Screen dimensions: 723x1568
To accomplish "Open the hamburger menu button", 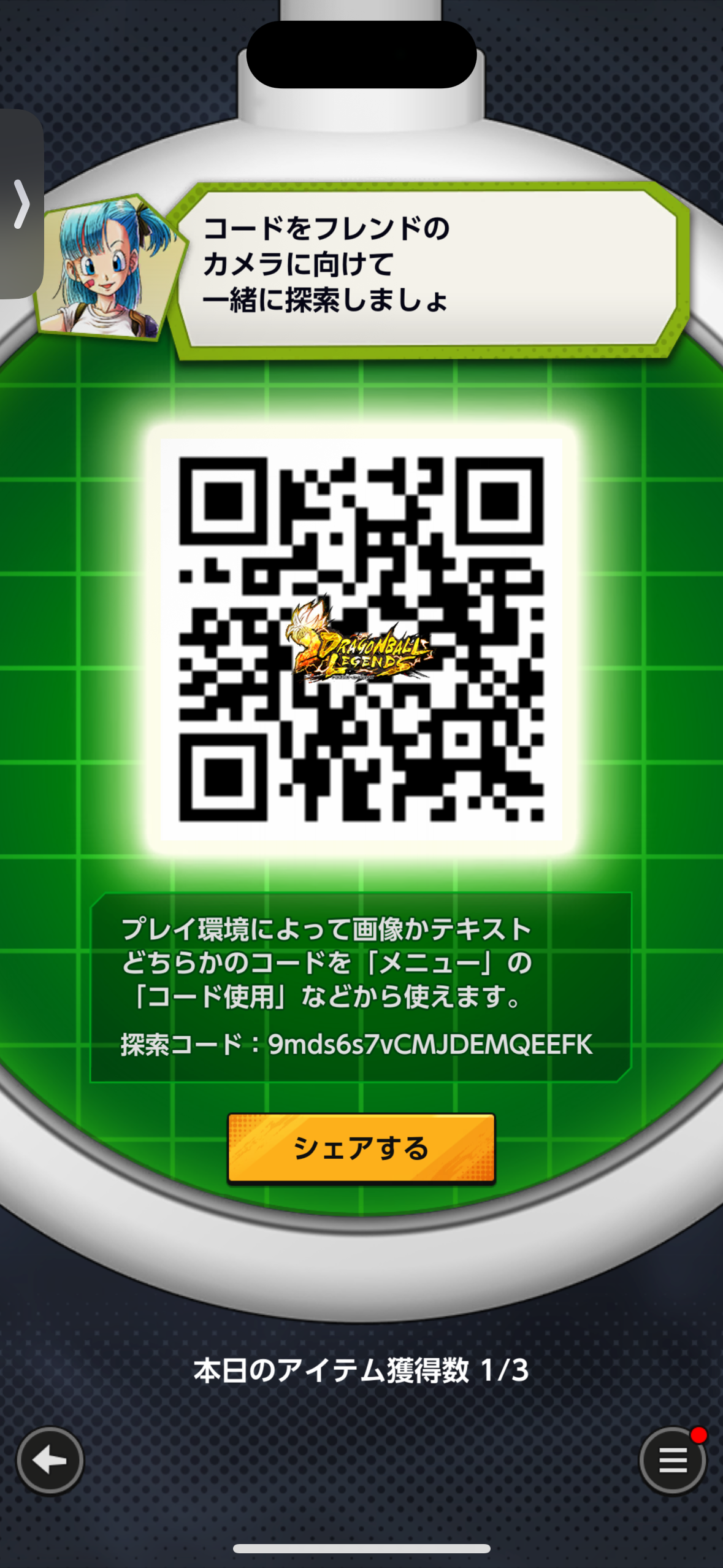I will click(673, 1461).
